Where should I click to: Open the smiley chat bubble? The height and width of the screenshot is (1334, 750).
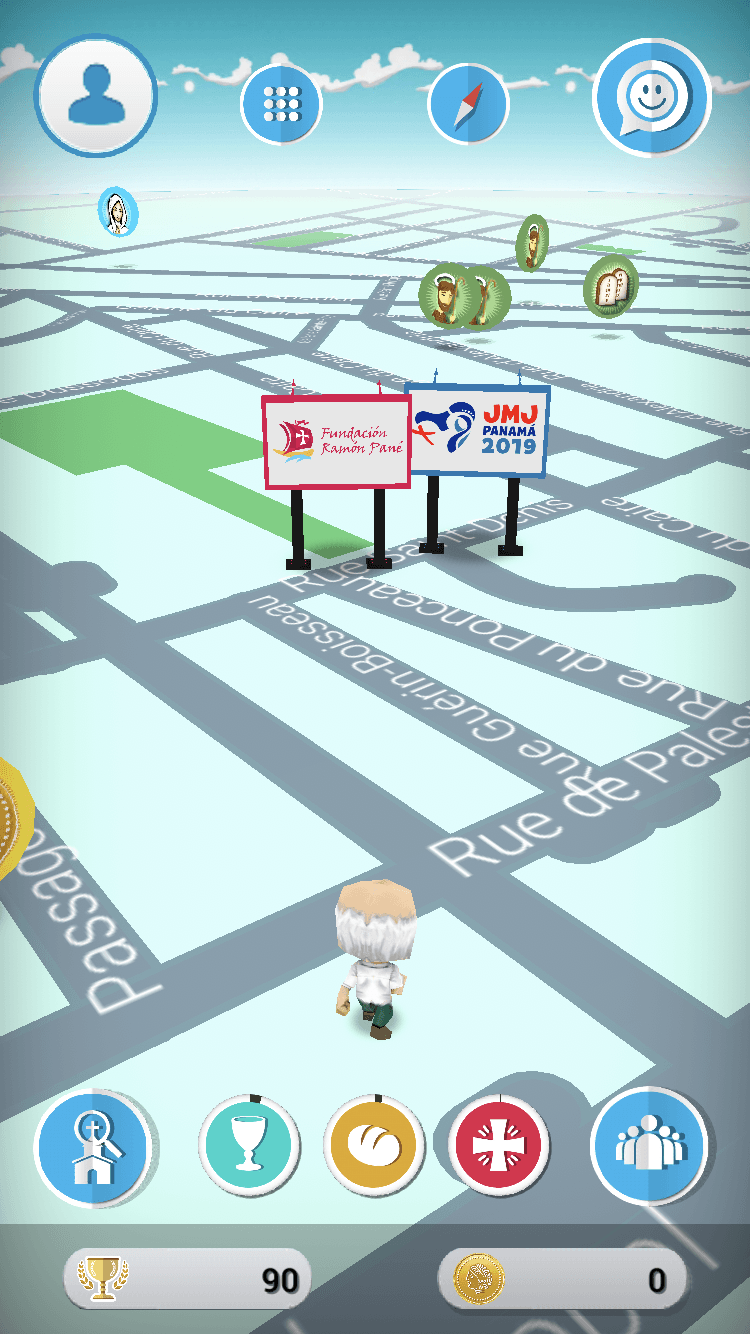point(652,98)
